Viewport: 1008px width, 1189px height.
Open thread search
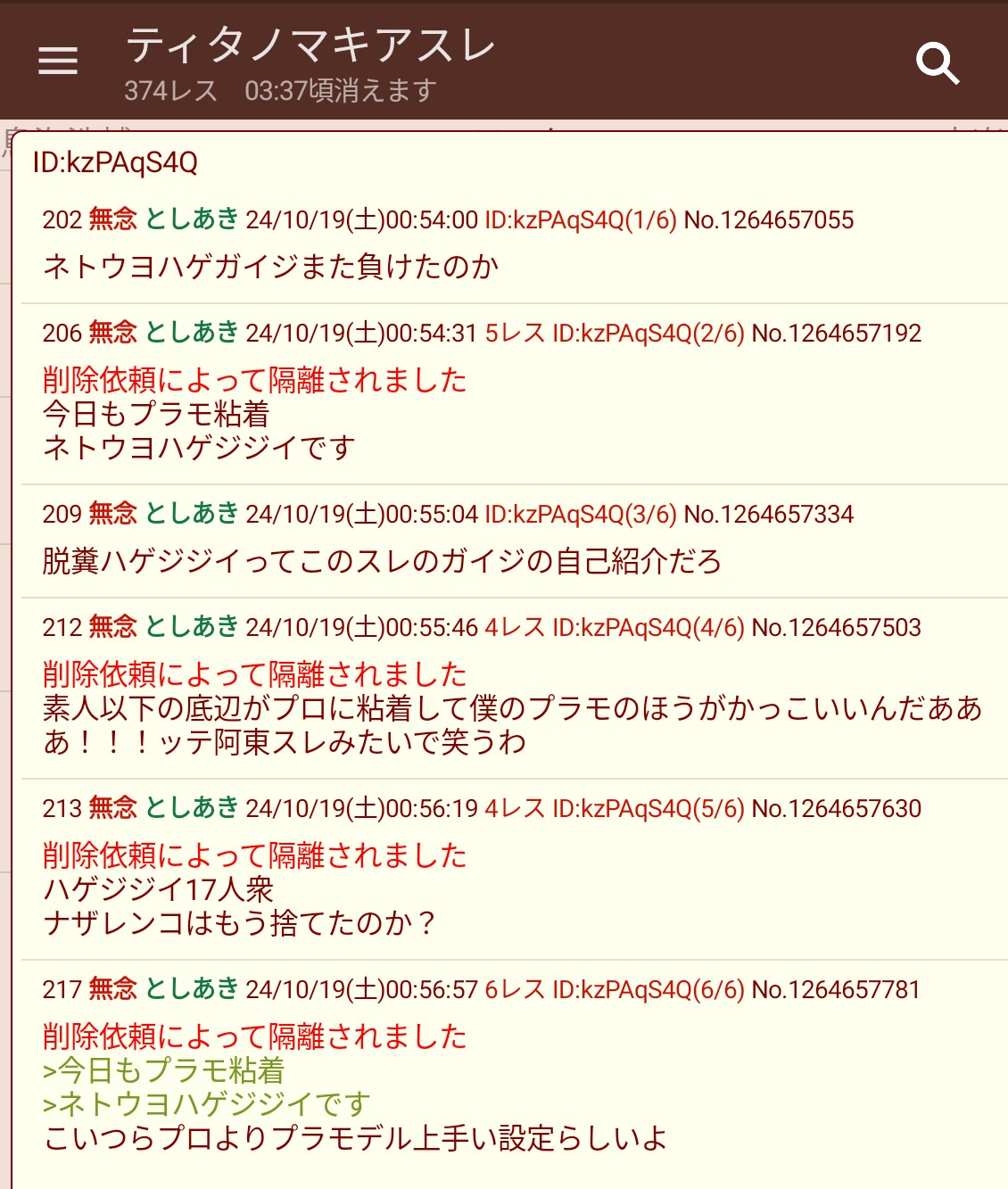937,62
